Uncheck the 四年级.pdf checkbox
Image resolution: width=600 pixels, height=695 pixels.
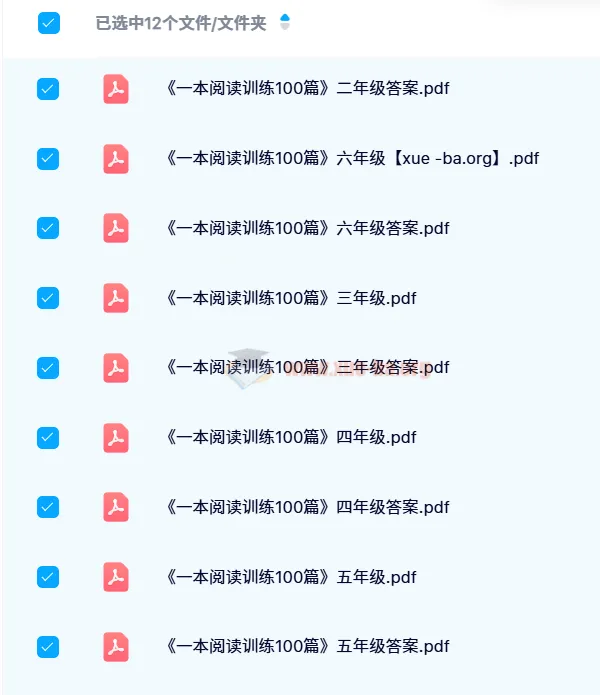tap(48, 437)
